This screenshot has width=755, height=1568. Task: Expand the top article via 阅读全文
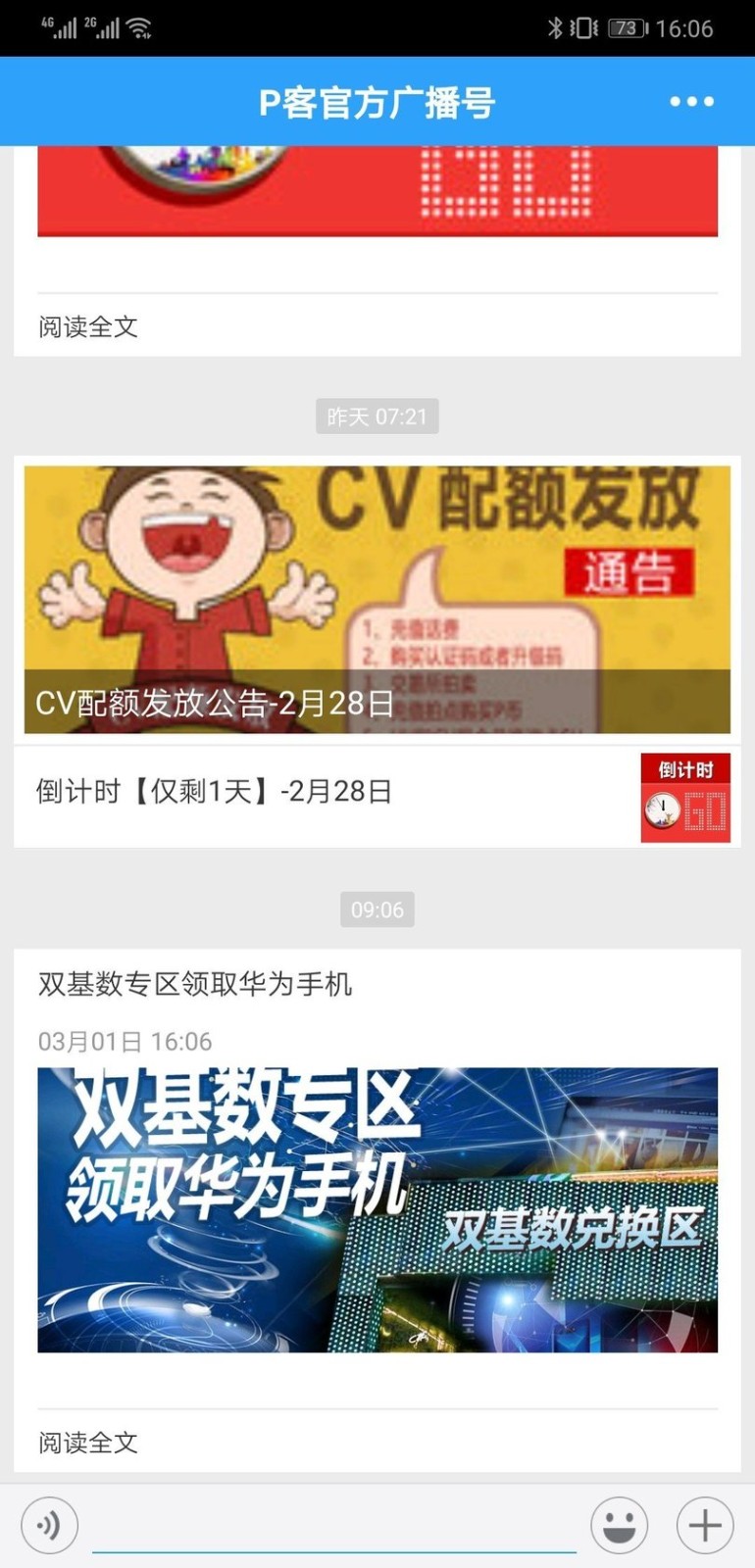point(86,326)
